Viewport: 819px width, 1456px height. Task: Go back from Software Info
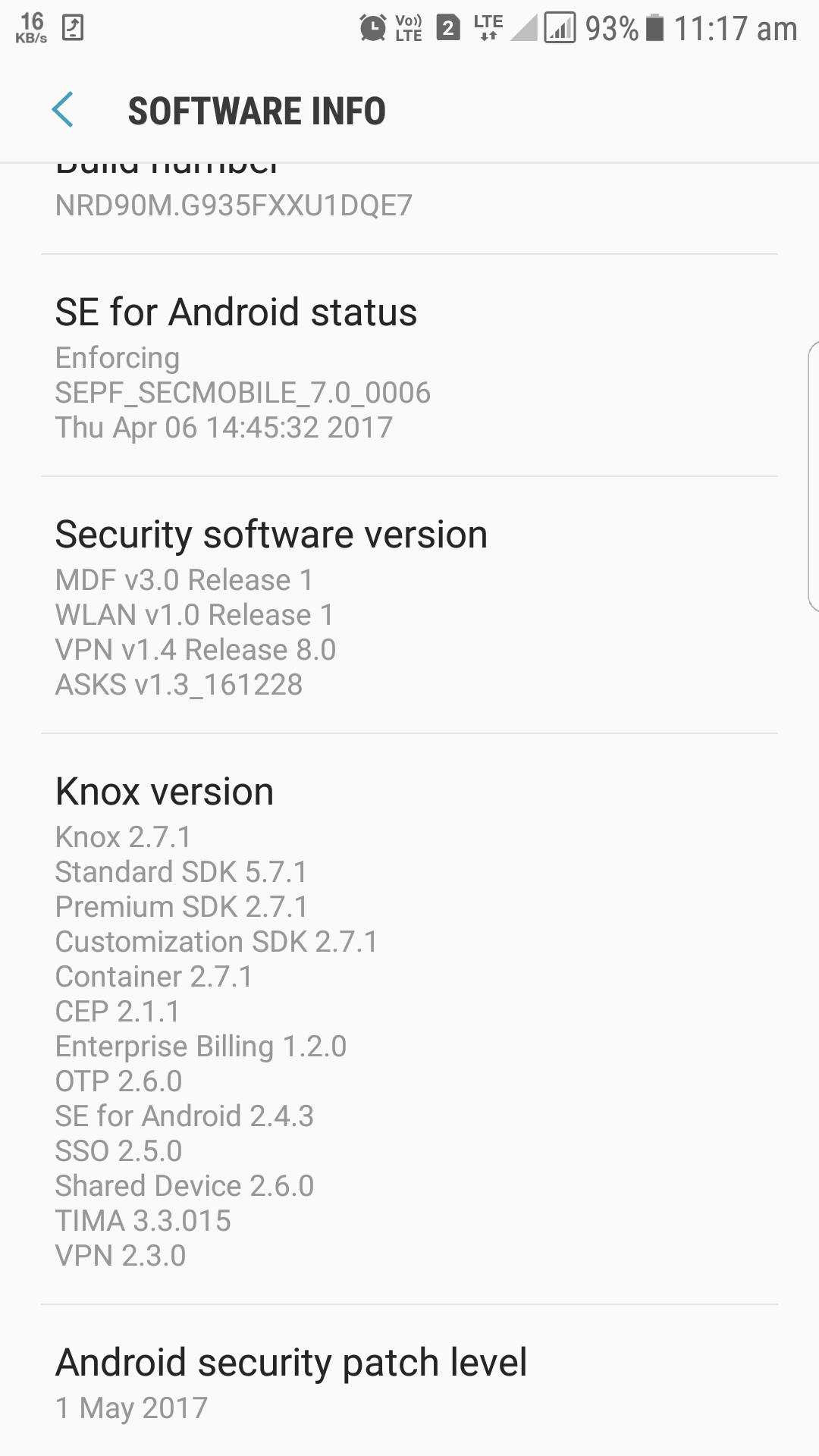click(x=63, y=111)
